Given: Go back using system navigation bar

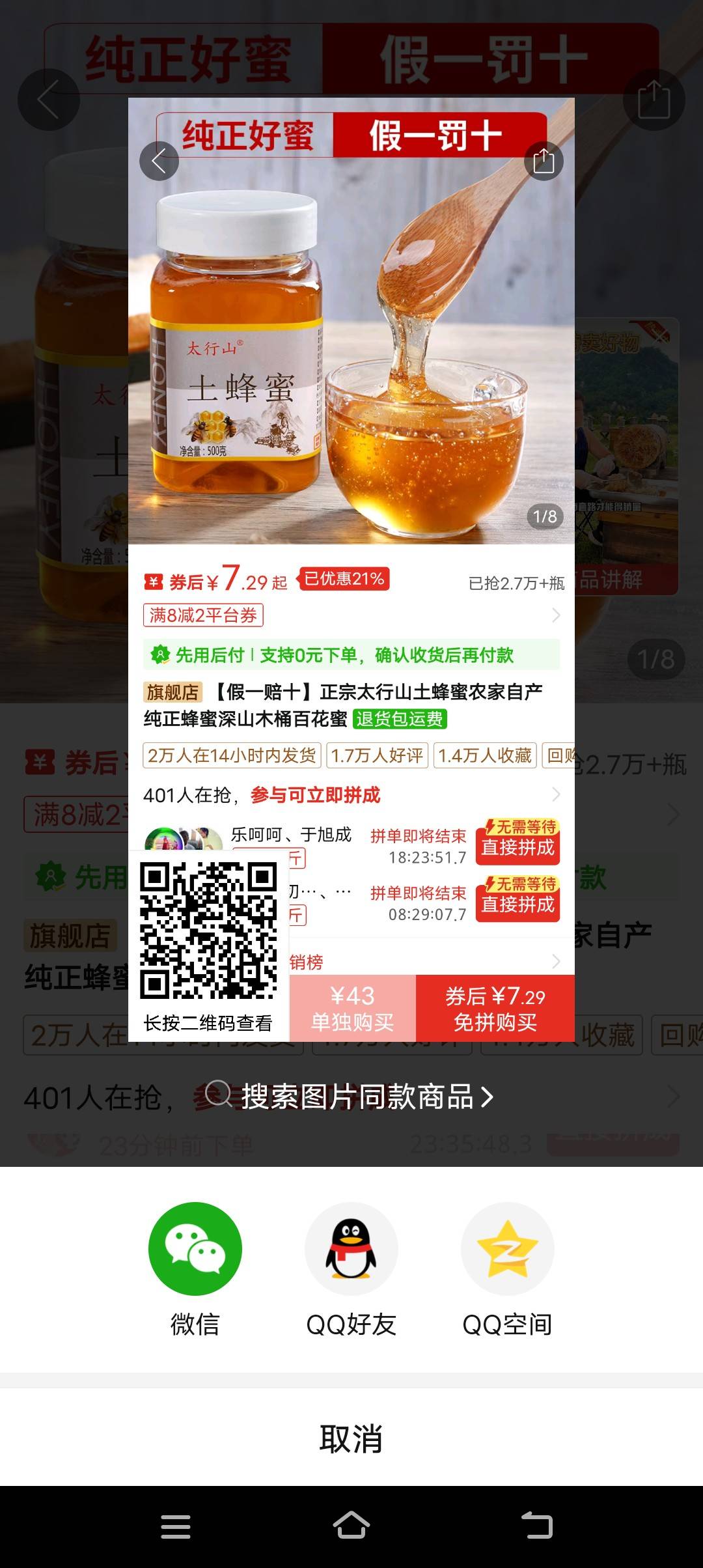Looking at the screenshot, I should pyautogui.click(x=537, y=1526).
